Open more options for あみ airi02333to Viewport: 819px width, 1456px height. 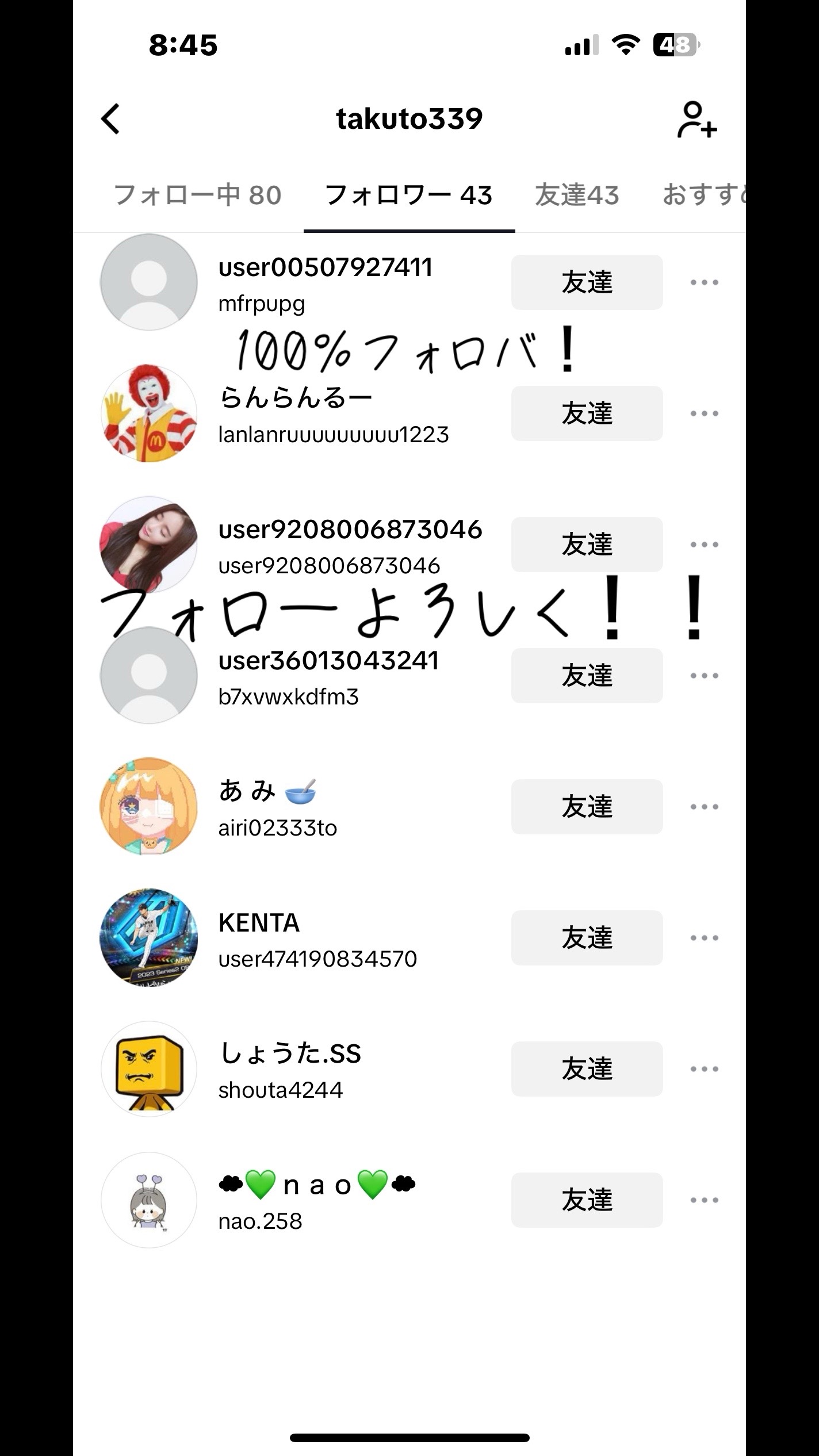pos(704,807)
